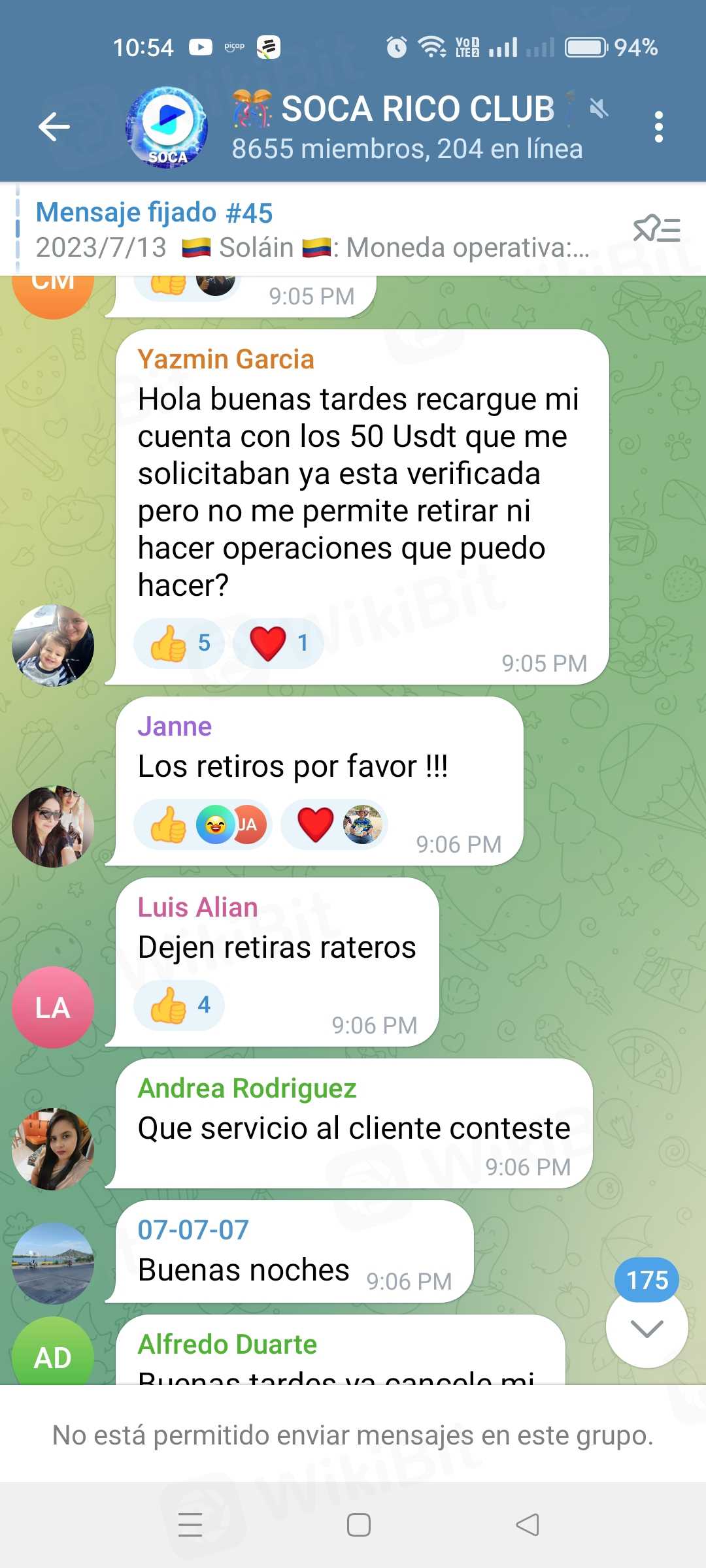Screen dimensions: 706x1568
Task: Add thumbs-up reaction to Yazmin Garcia's message
Action: tap(178, 643)
